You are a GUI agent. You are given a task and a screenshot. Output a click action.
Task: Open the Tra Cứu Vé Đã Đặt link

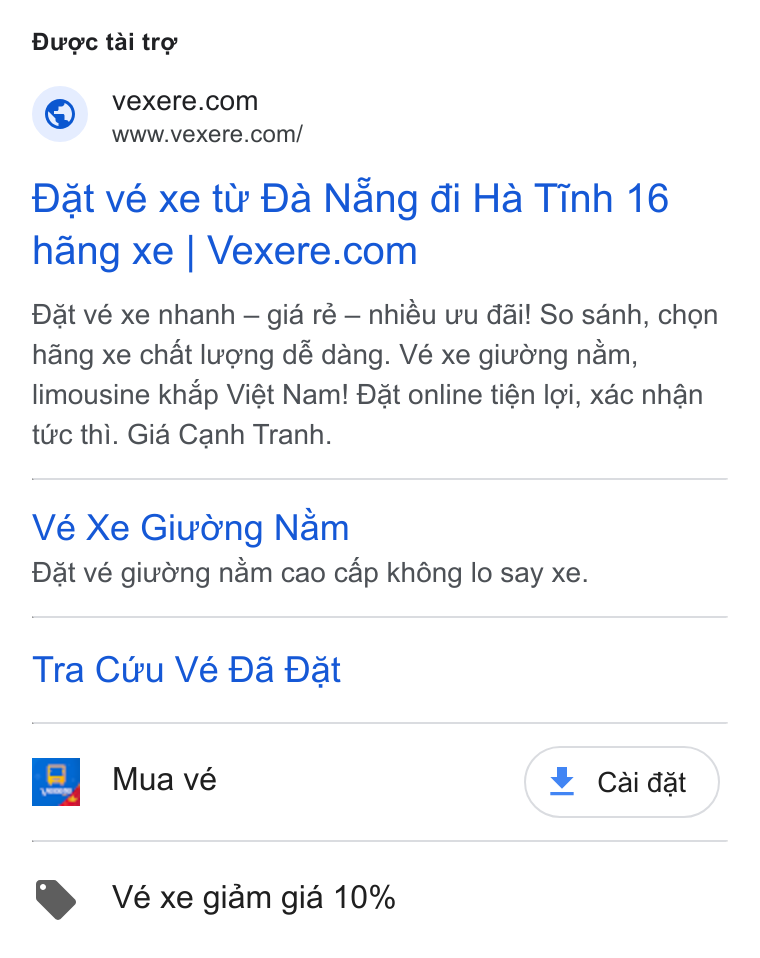(x=186, y=670)
